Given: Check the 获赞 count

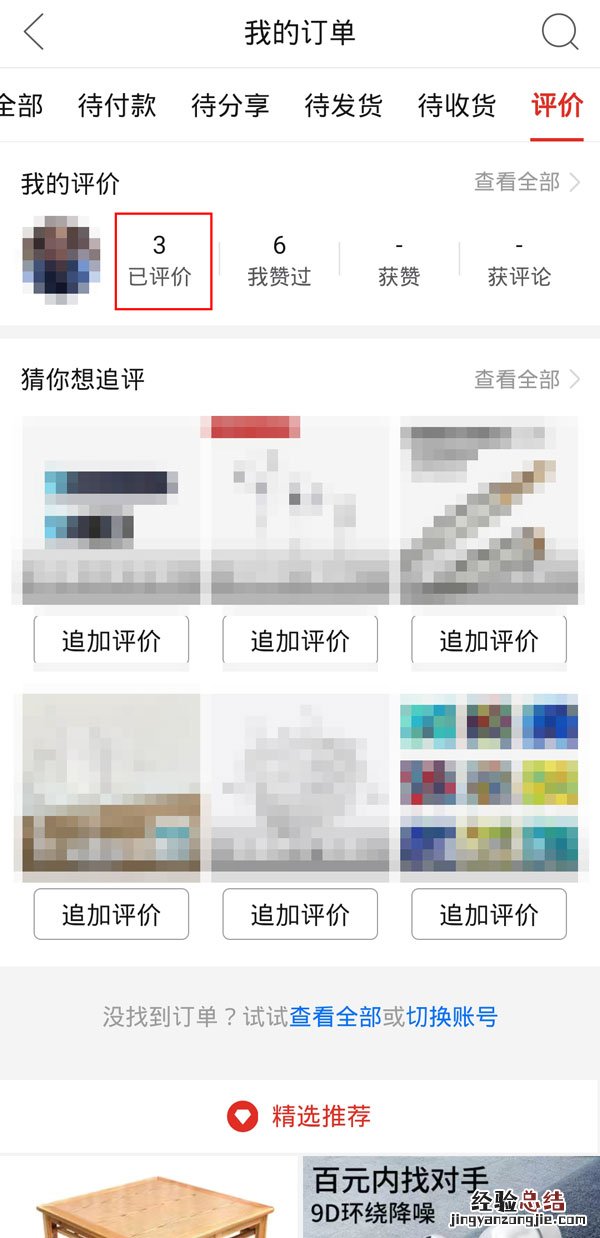Looking at the screenshot, I should [x=399, y=260].
